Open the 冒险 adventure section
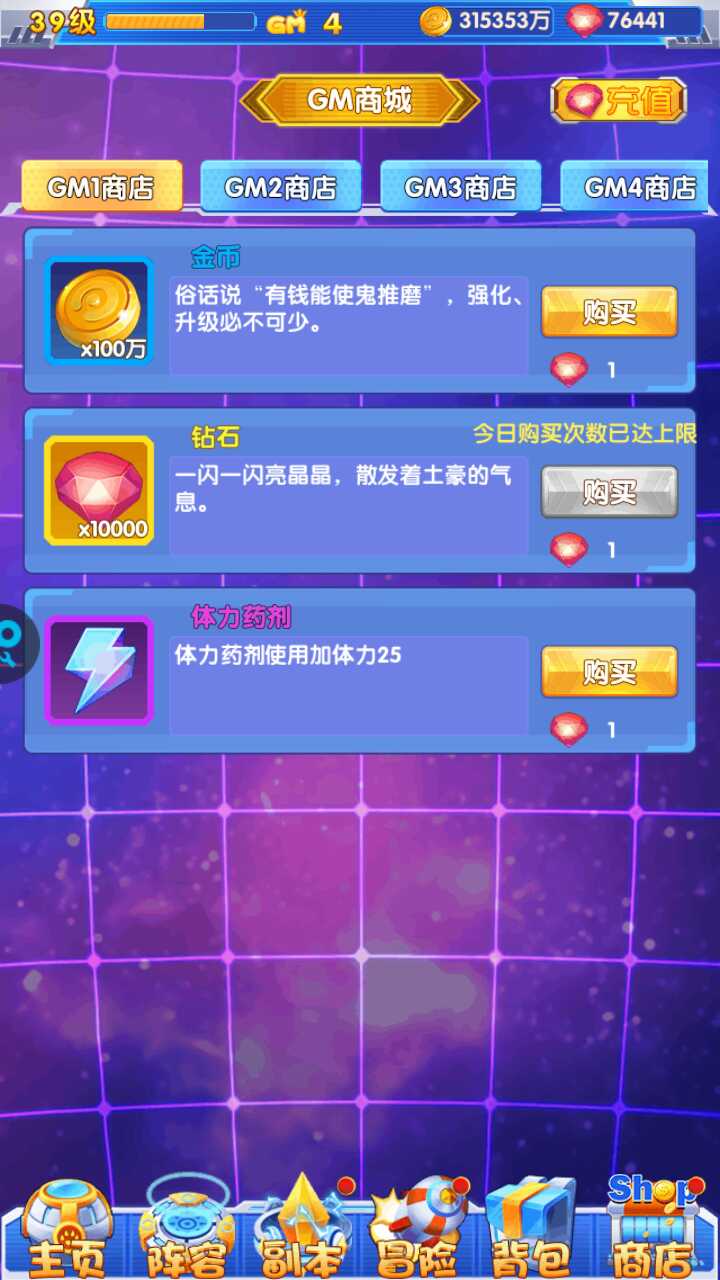The height and width of the screenshot is (1280, 720). (x=418, y=1232)
